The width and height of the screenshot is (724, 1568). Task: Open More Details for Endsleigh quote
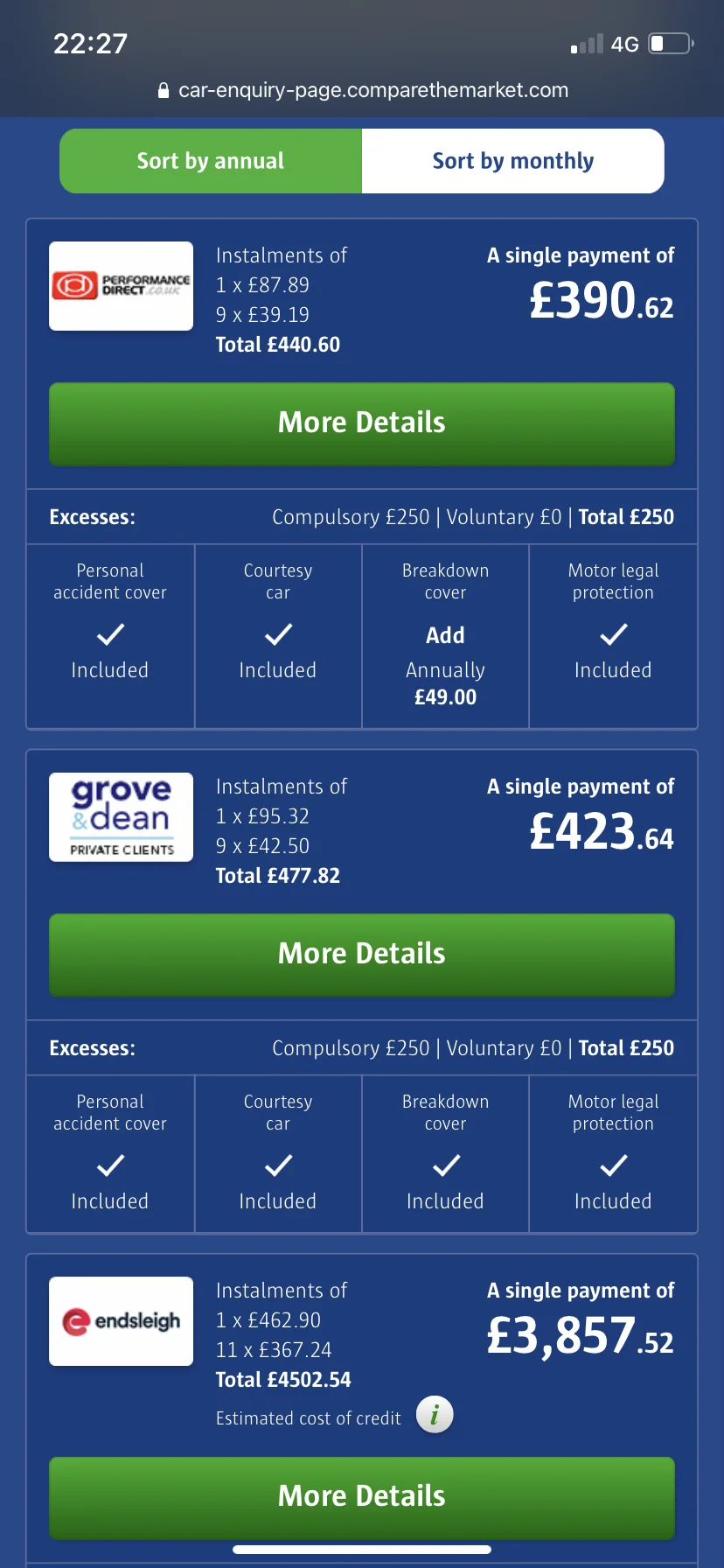(362, 1497)
